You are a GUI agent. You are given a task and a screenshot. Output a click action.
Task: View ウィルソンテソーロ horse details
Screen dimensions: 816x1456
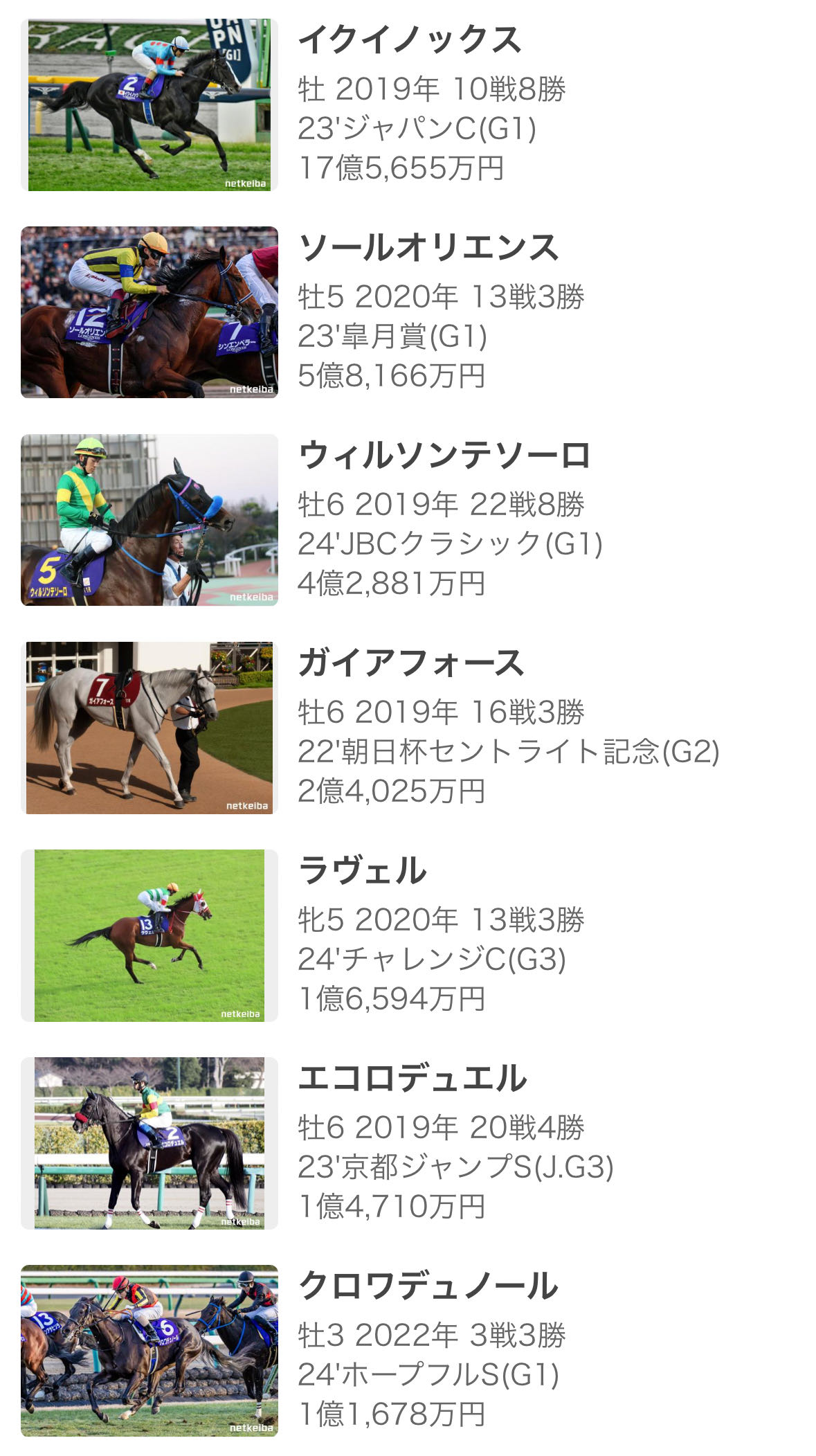(x=408, y=520)
